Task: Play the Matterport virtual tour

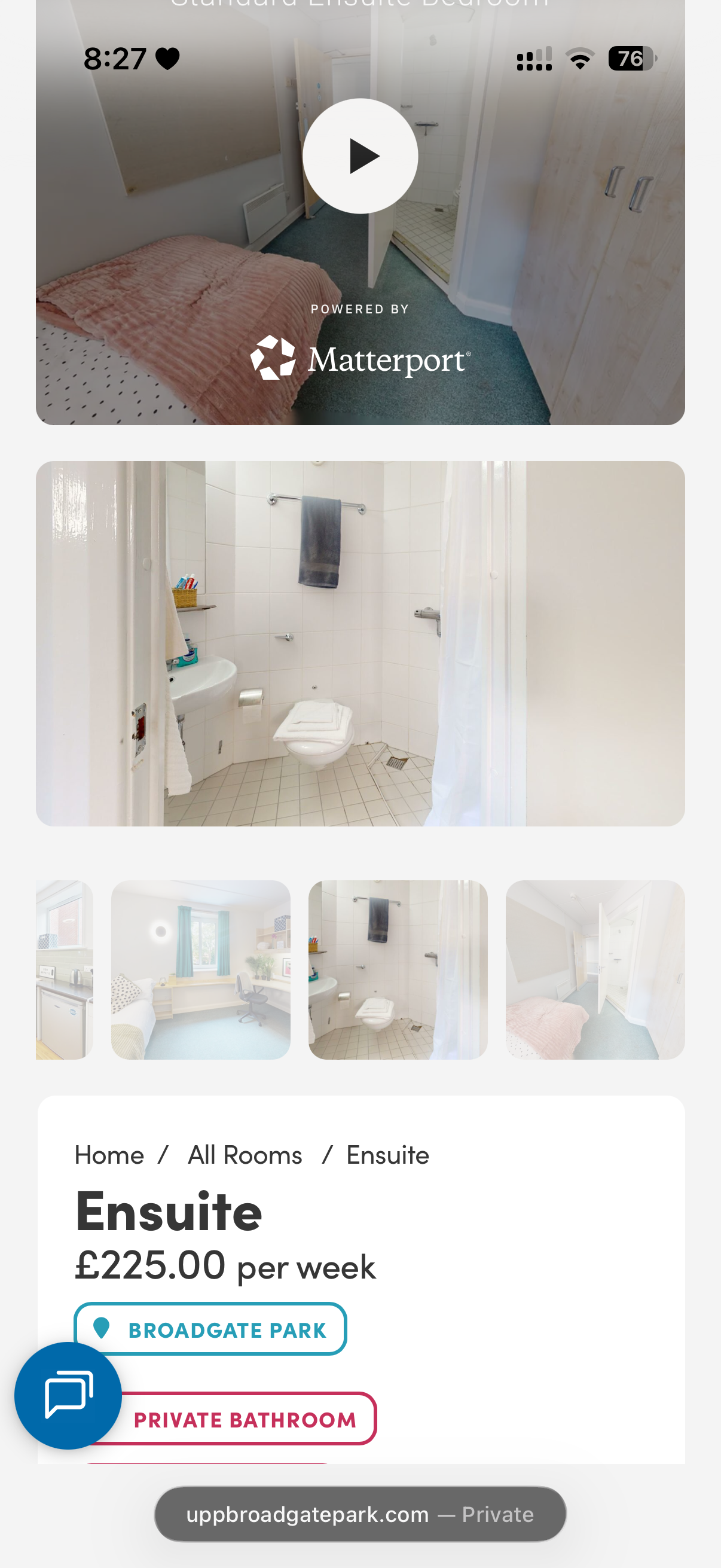Action: pos(360,157)
